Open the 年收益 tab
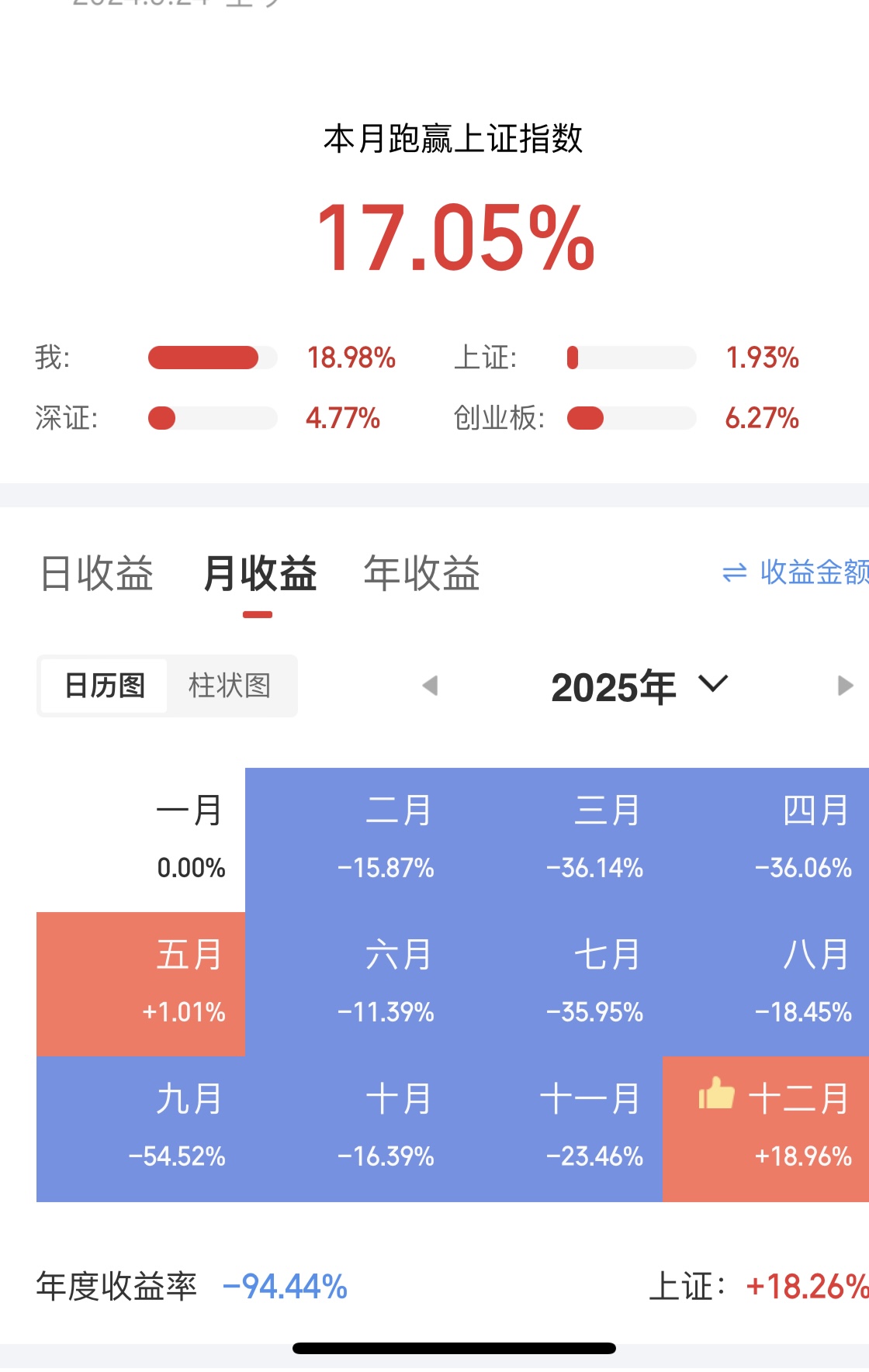This screenshot has height=1372, width=869. [x=421, y=574]
